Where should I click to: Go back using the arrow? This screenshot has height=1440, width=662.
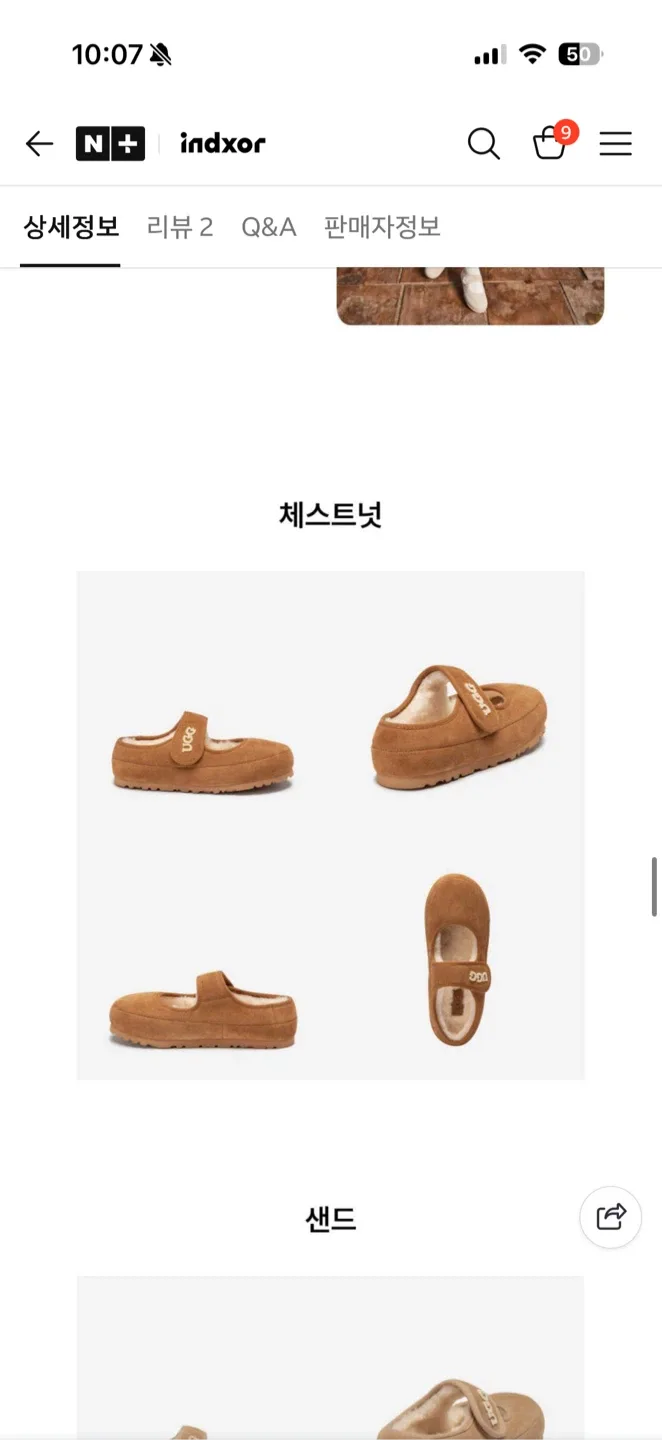(x=39, y=144)
